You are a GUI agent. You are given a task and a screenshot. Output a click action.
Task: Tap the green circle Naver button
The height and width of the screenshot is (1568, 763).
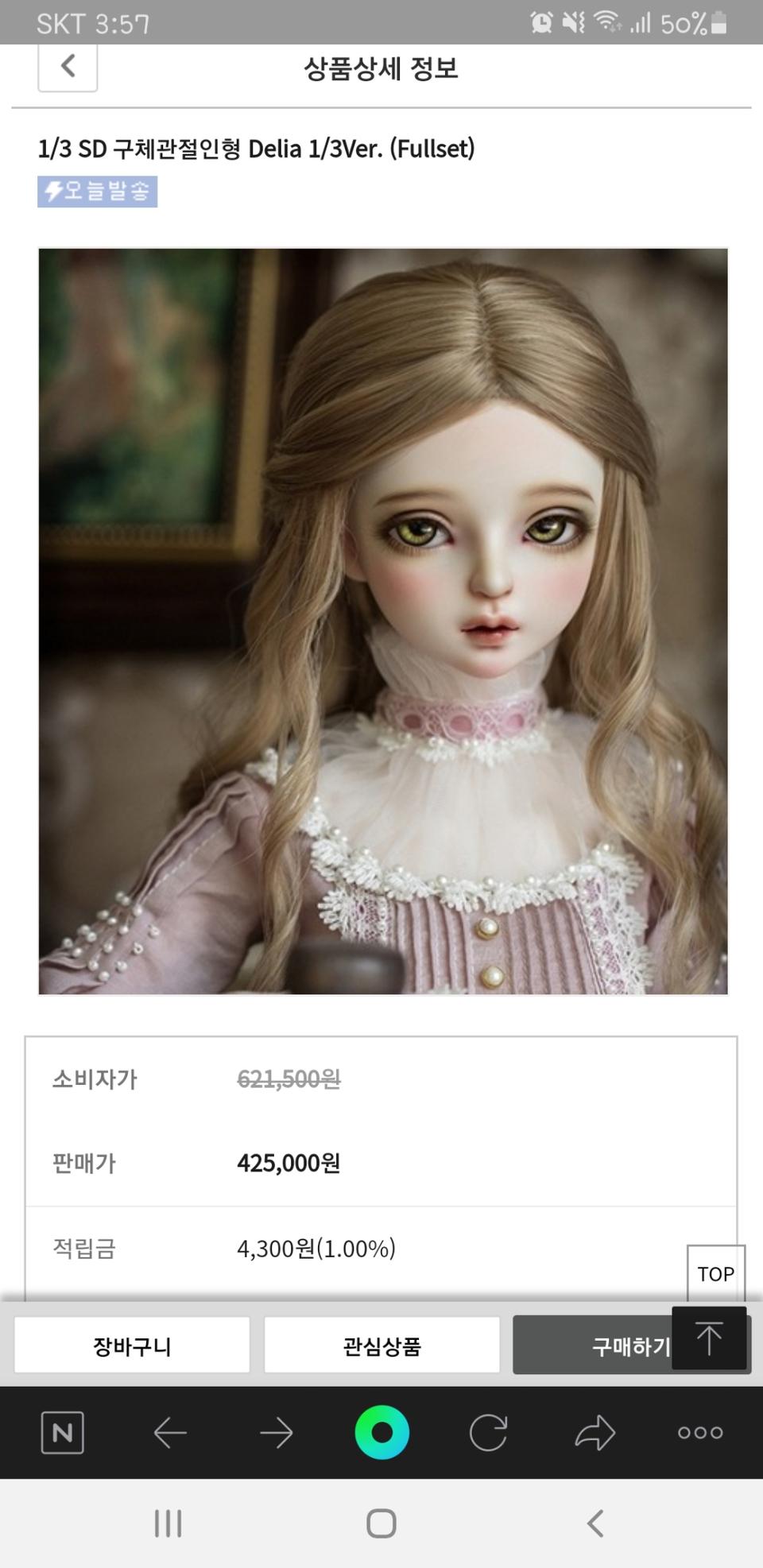click(381, 1433)
